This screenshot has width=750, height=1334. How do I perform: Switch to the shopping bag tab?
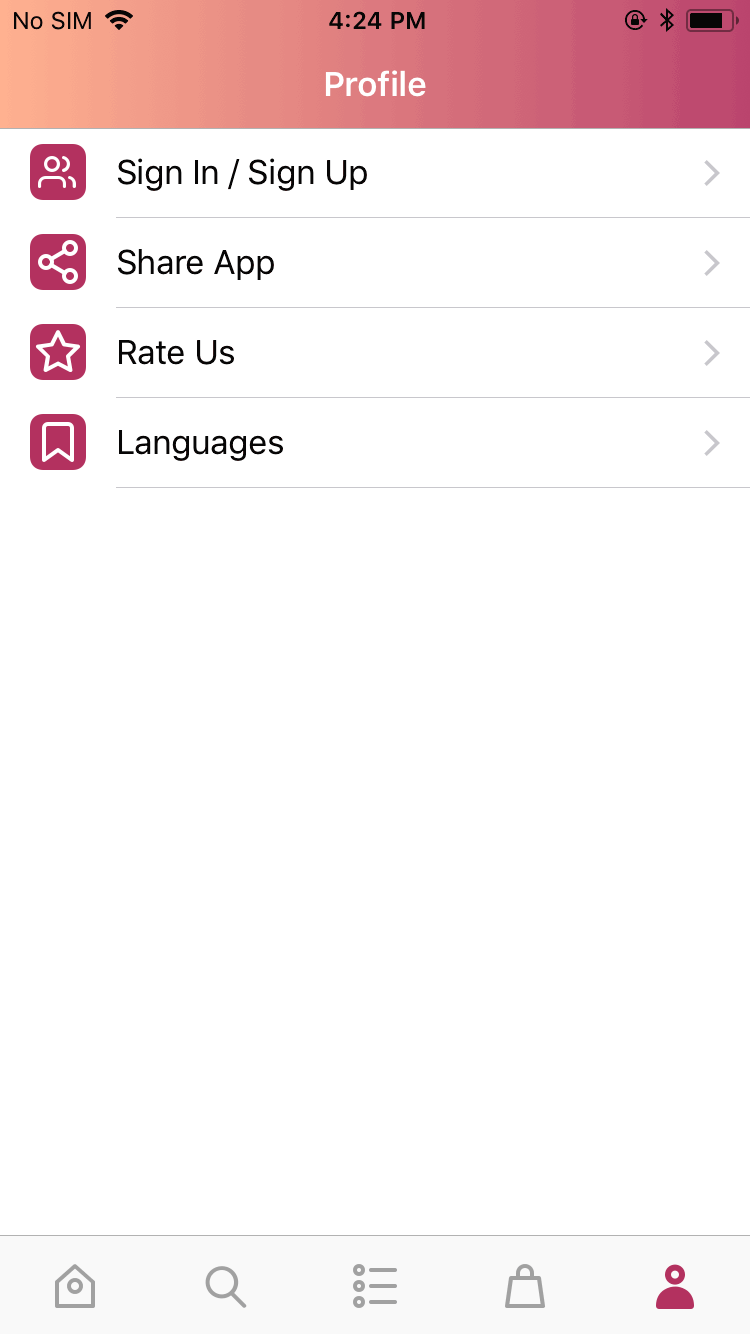click(525, 1286)
